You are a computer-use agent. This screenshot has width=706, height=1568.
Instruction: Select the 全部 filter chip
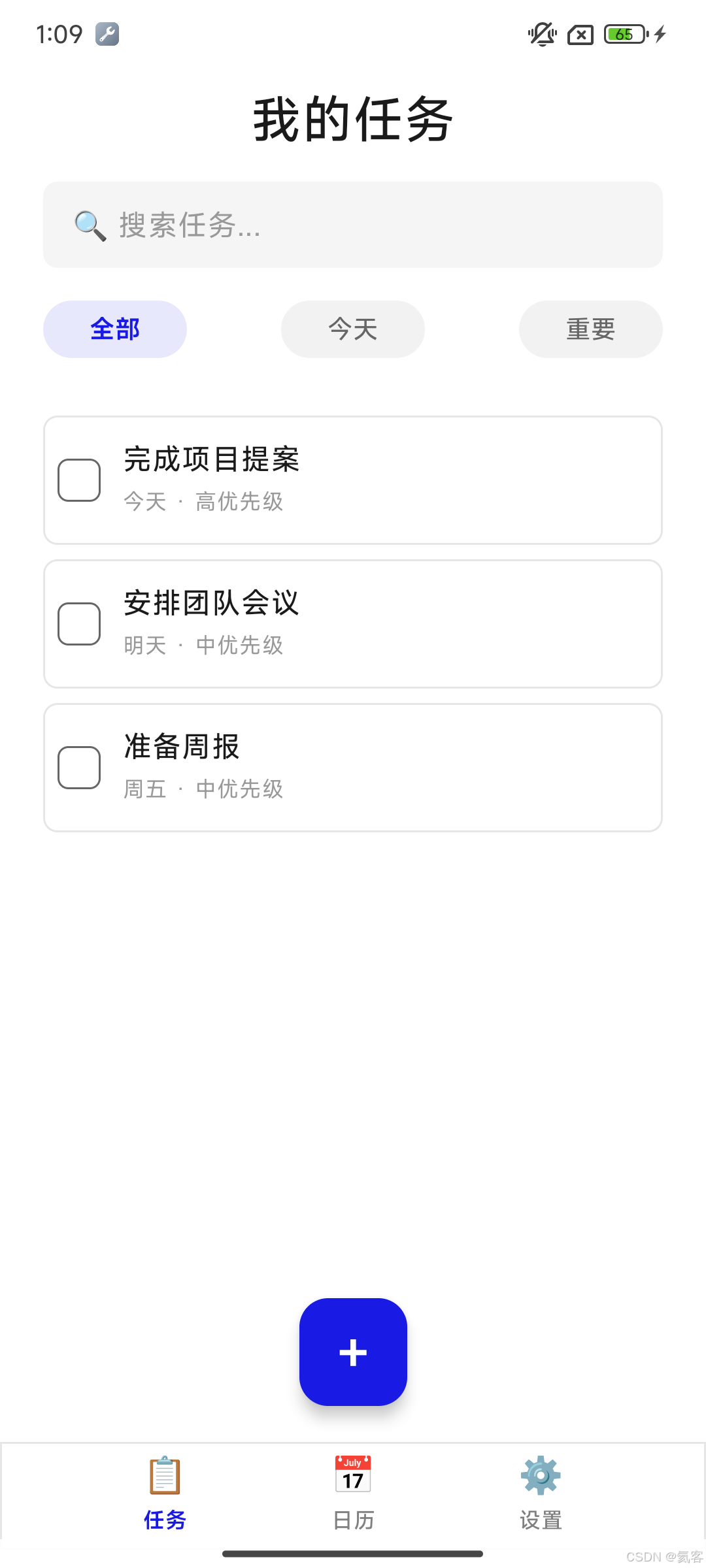(x=115, y=329)
